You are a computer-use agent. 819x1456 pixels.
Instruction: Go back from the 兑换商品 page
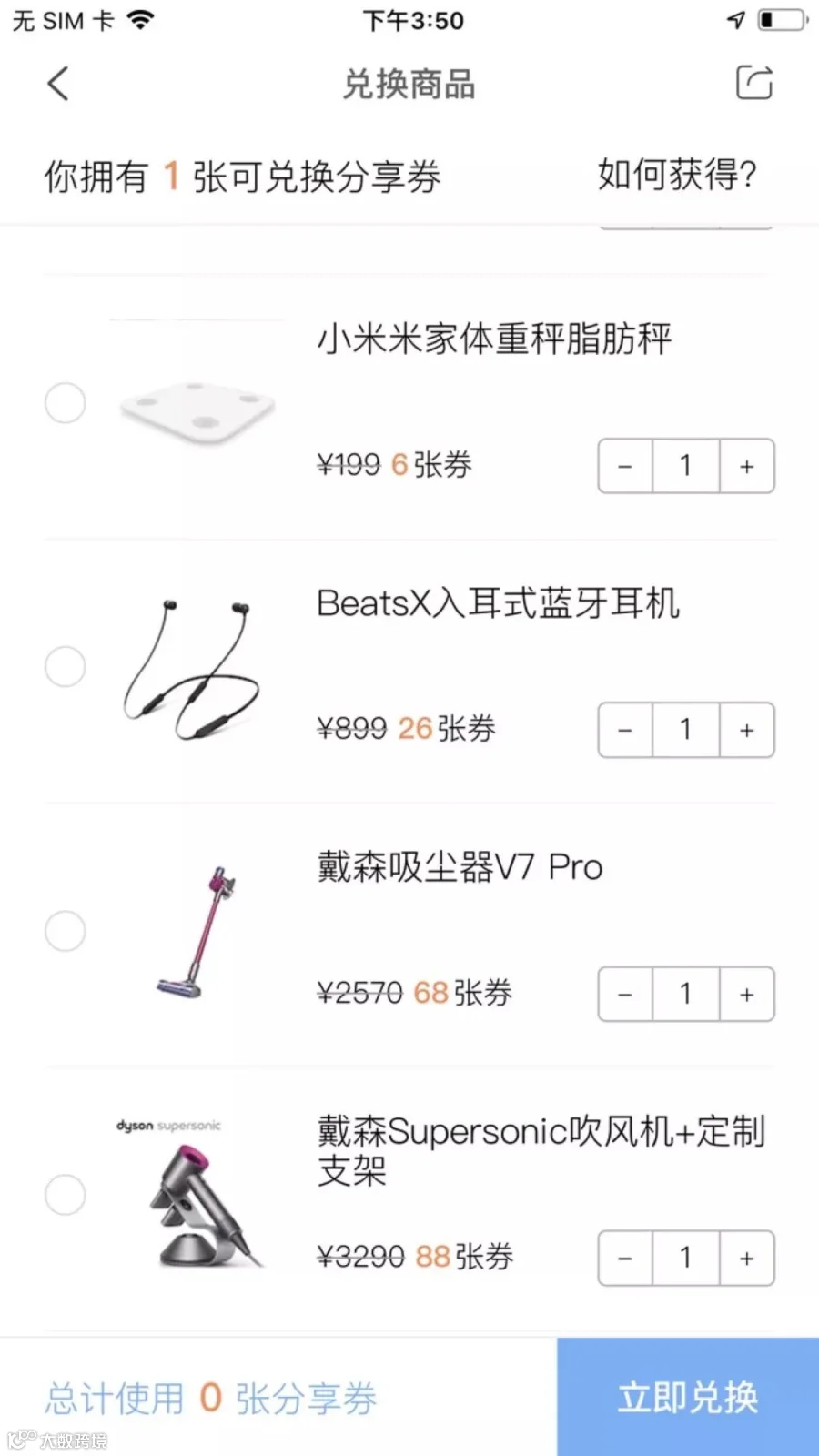tap(58, 85)
